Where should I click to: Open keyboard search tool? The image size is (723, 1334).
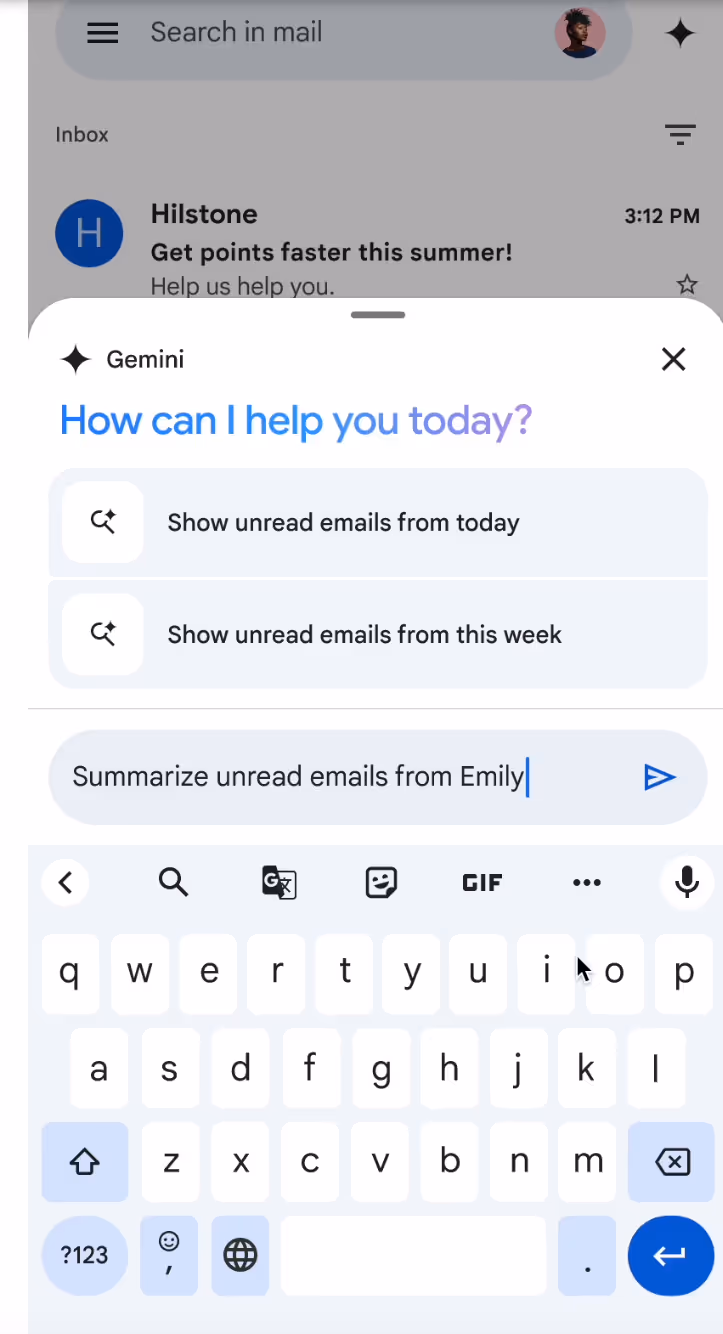click(x=174, y=882)
